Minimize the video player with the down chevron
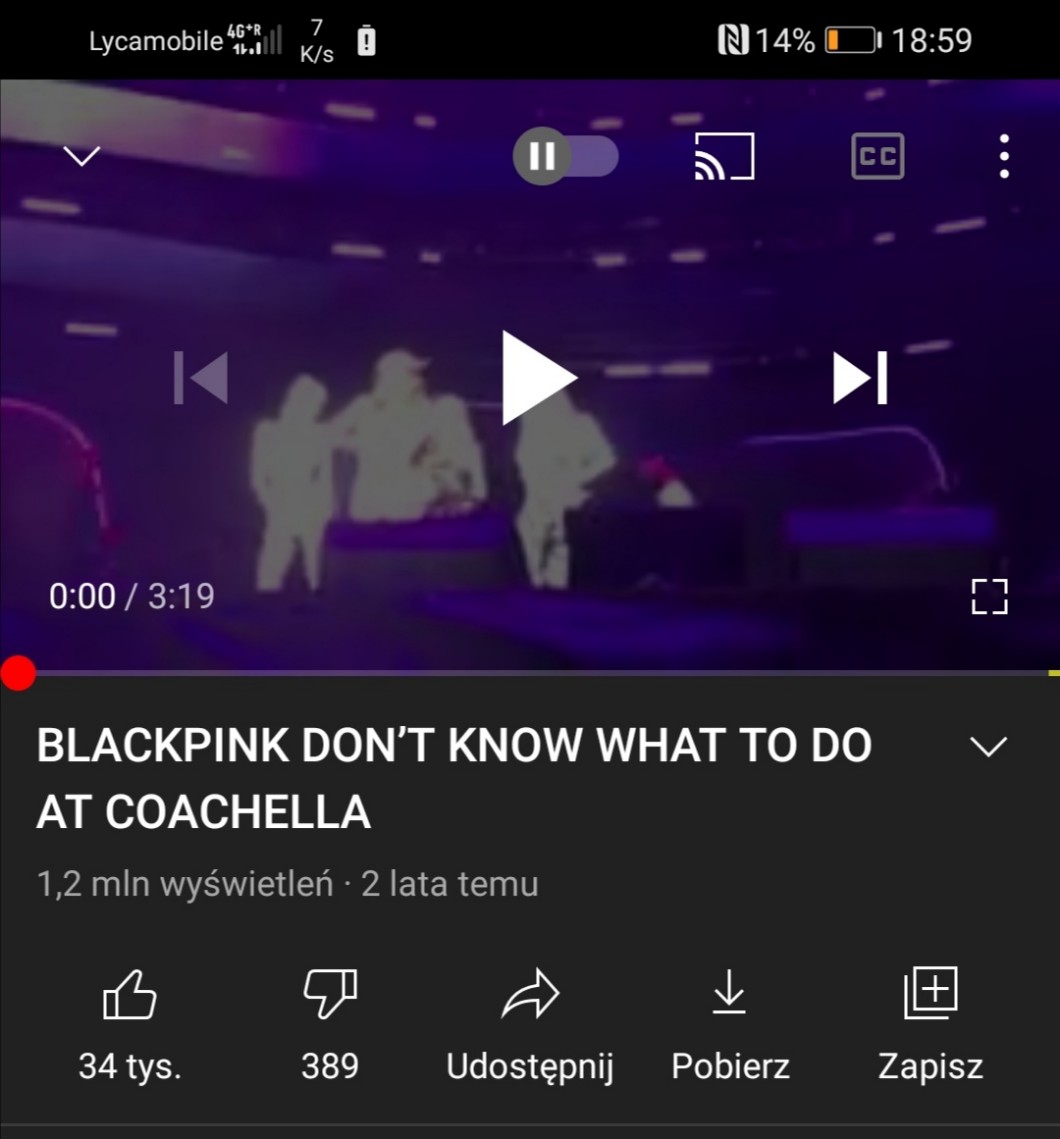Viewport: 1060px width, 1139px height. tap(81, 155)
